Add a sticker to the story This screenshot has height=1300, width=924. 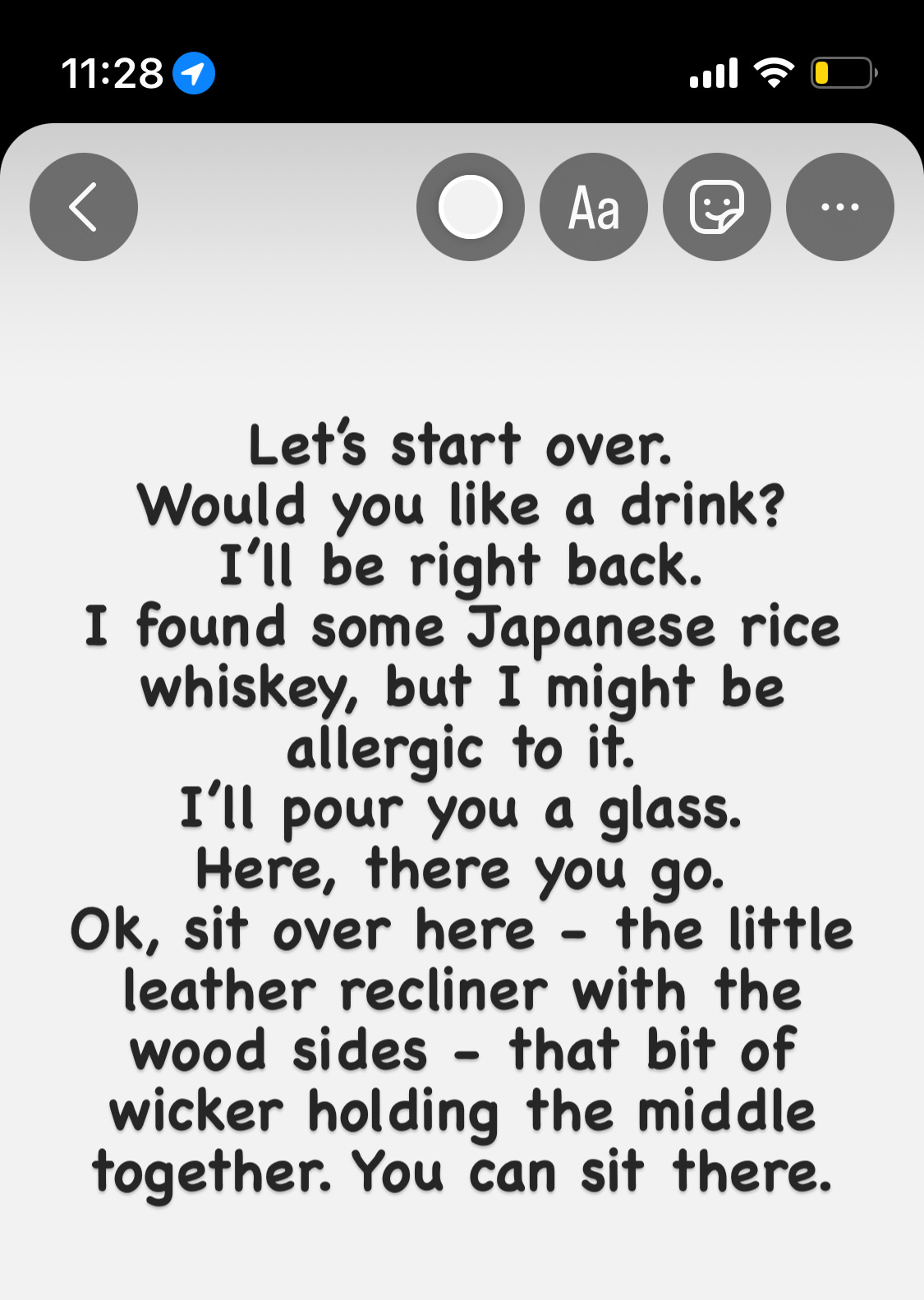pyautogui.click(x=717, y=207)
